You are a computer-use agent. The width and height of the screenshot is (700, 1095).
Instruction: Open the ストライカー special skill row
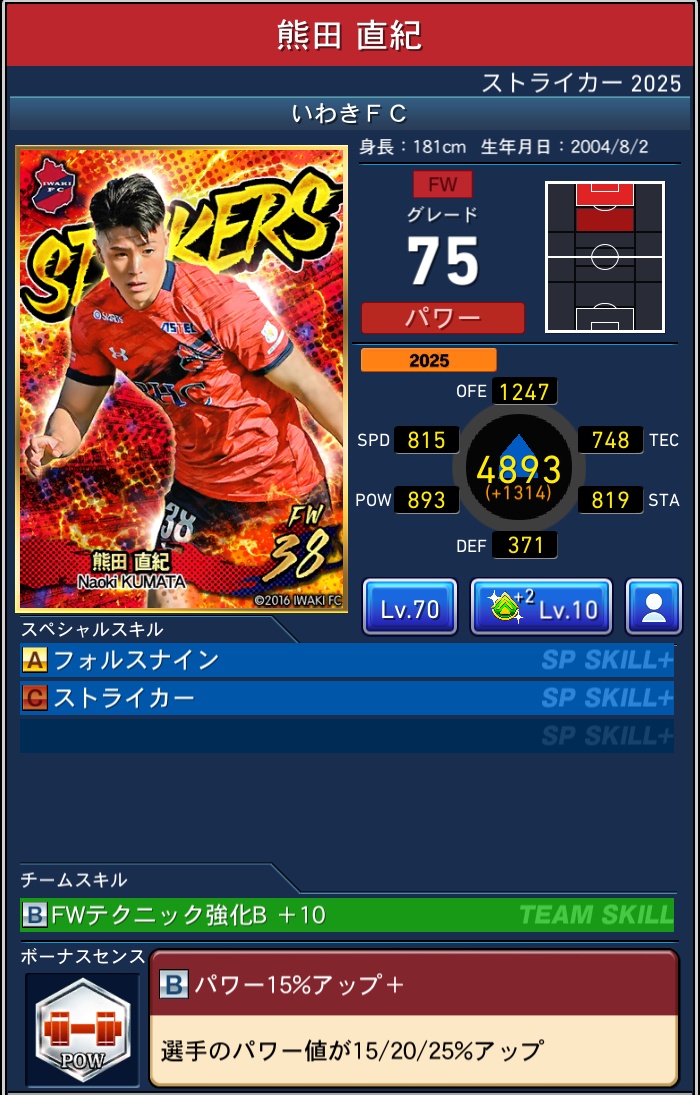[x=346, y=698]
